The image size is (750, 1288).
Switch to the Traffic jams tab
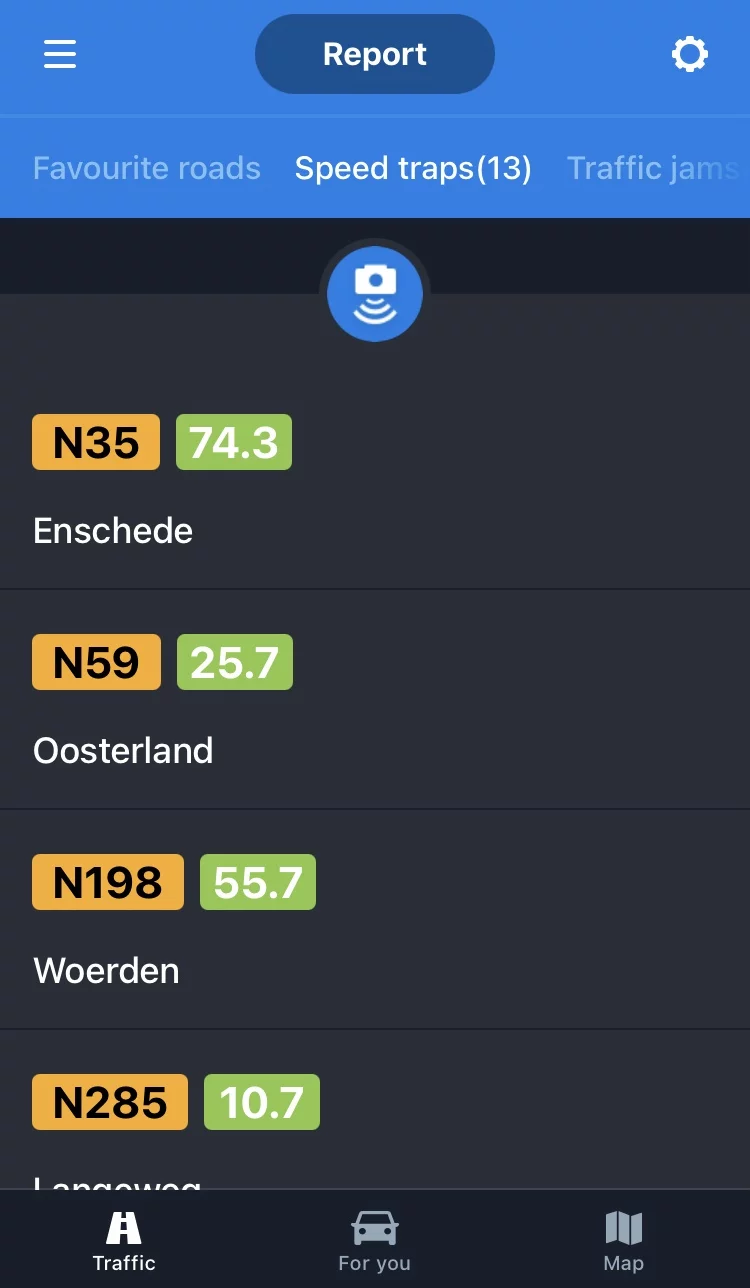coord(655,168)
